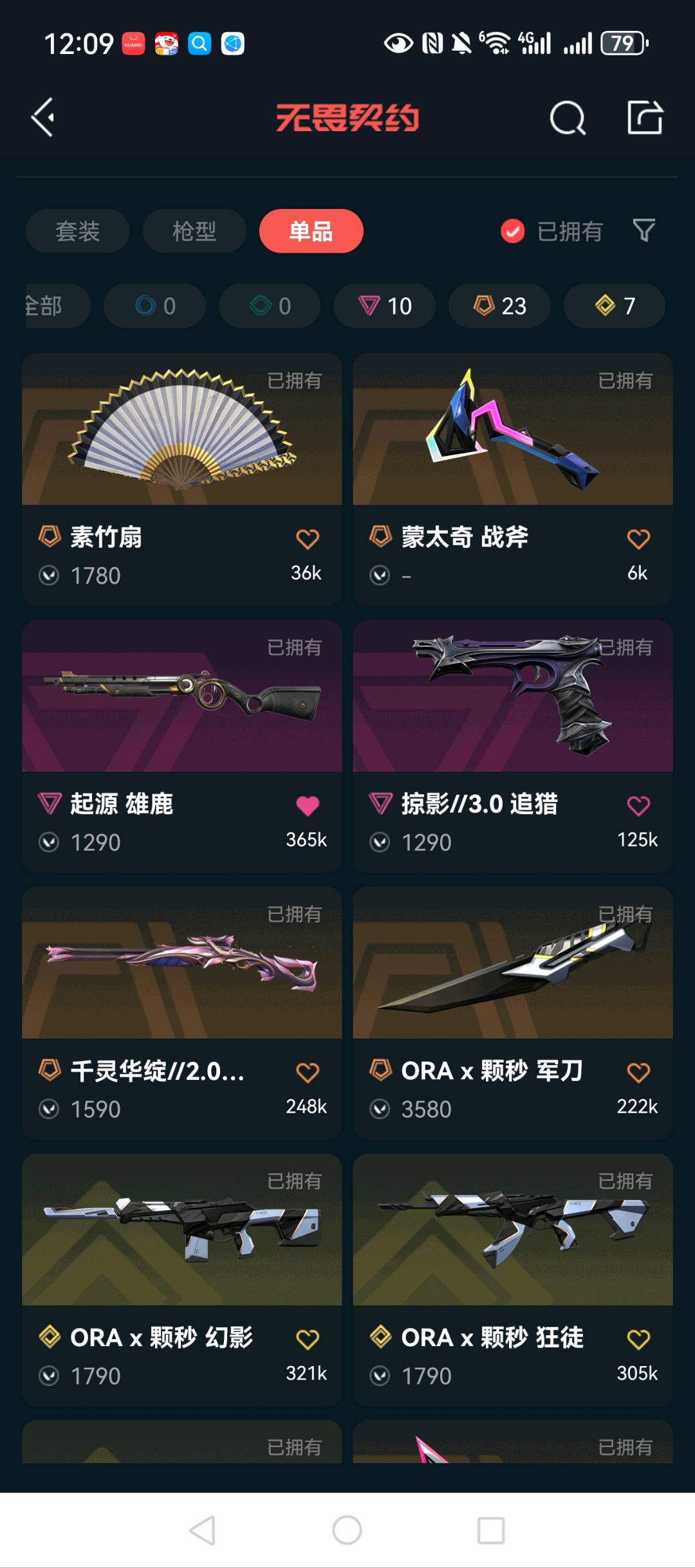Image resolution: width=695 pixels, height=1568 pixels.
Task: Like the 蒙太奇 战斧 skin
Action: click(638, 539)
